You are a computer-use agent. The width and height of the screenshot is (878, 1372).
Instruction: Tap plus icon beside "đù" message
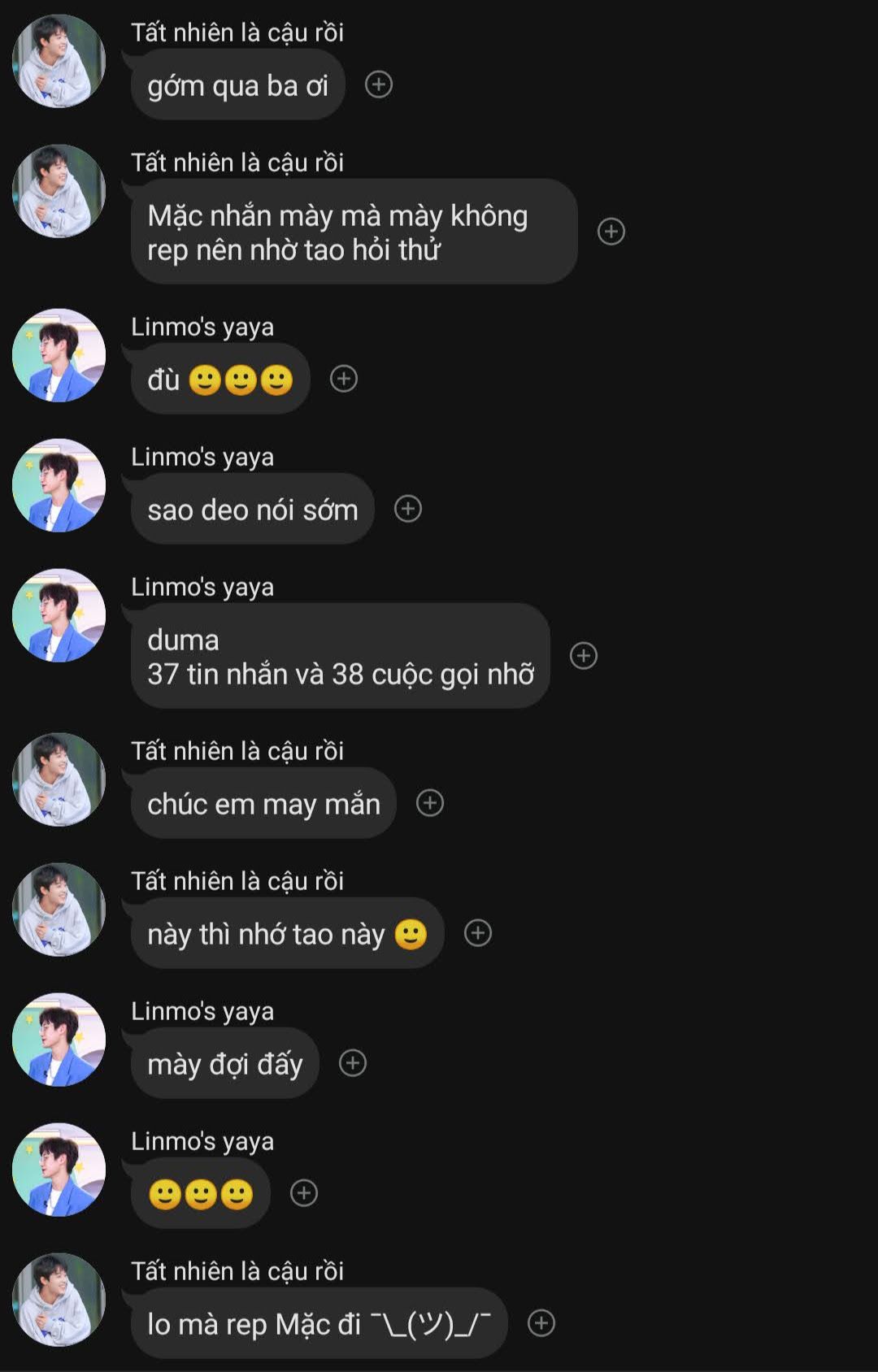[x=344, y=379]
